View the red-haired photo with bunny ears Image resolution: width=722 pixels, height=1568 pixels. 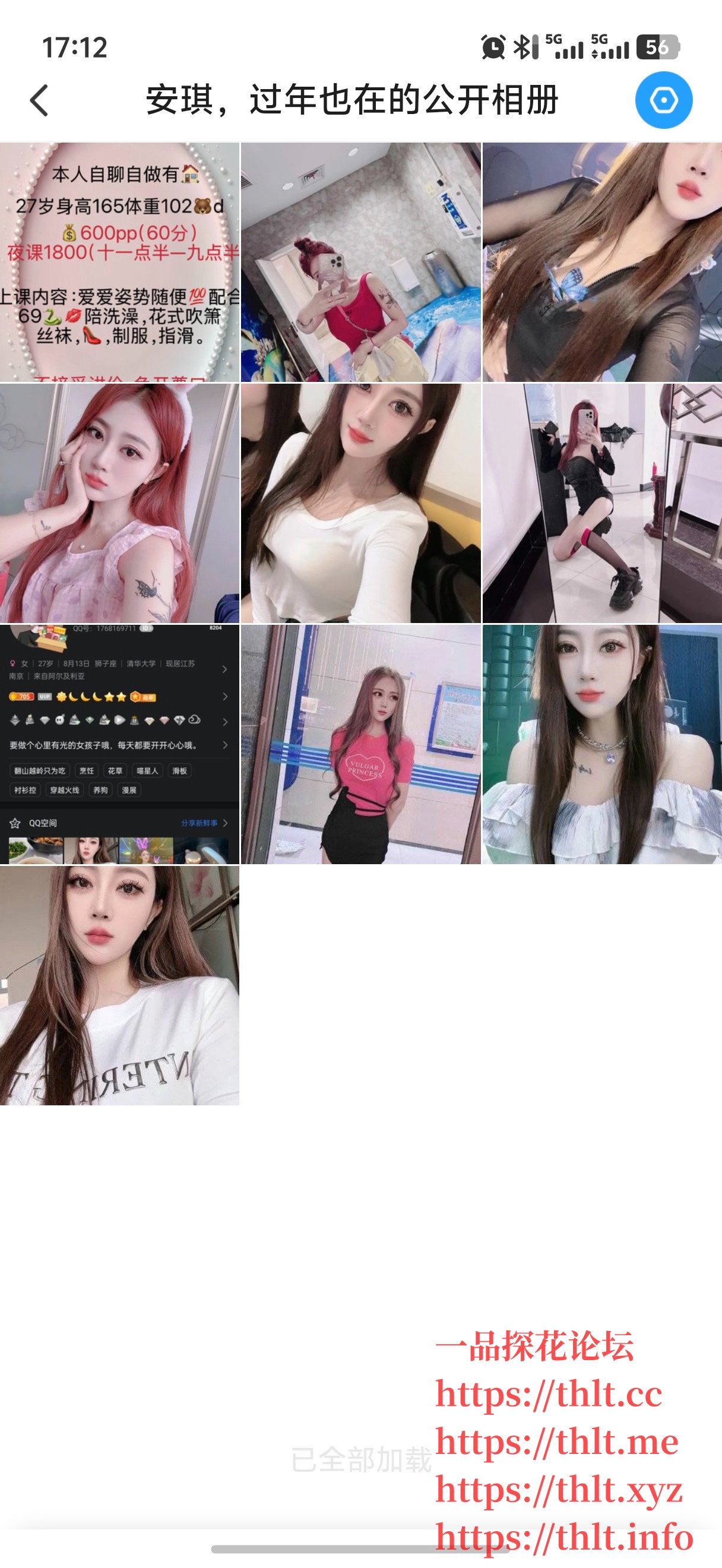[x=119, y=503]
